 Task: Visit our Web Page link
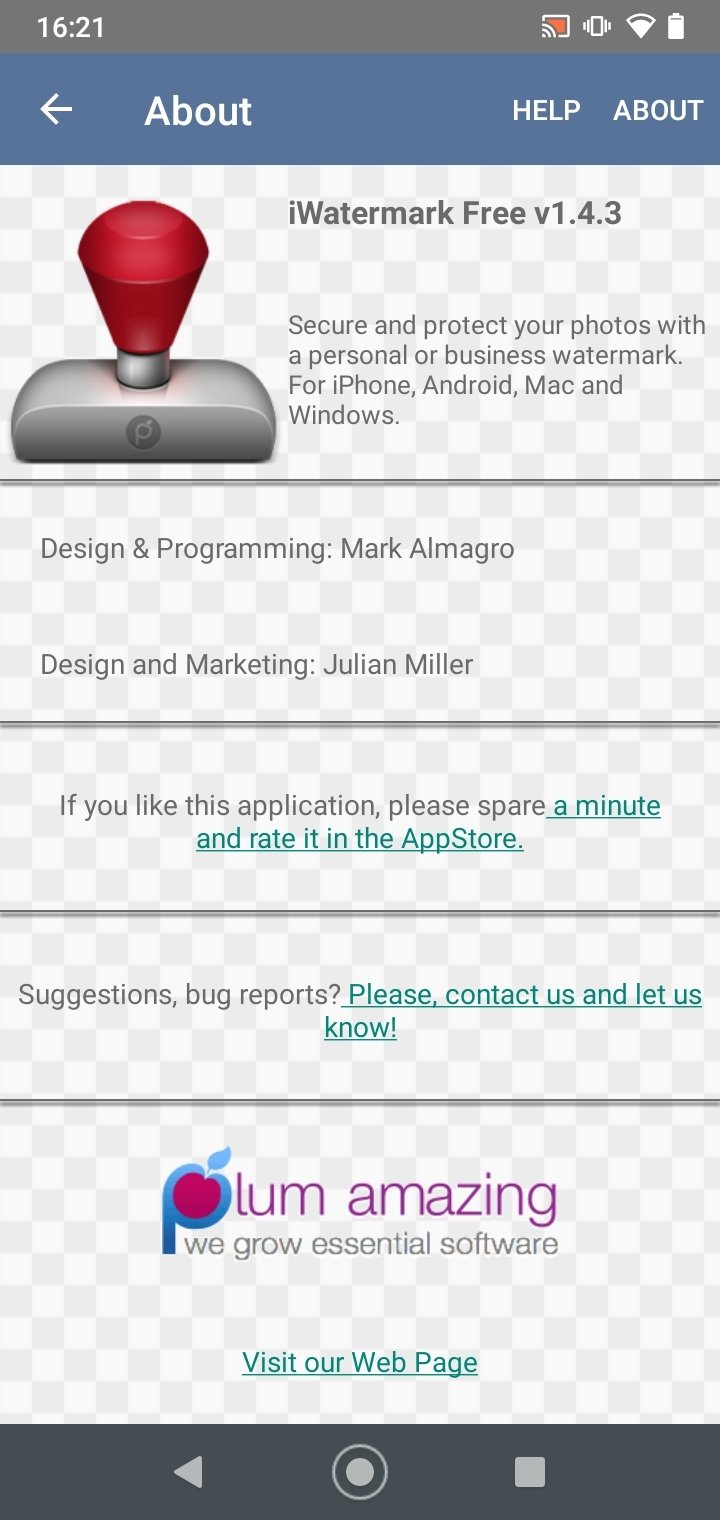[360, 1363]
